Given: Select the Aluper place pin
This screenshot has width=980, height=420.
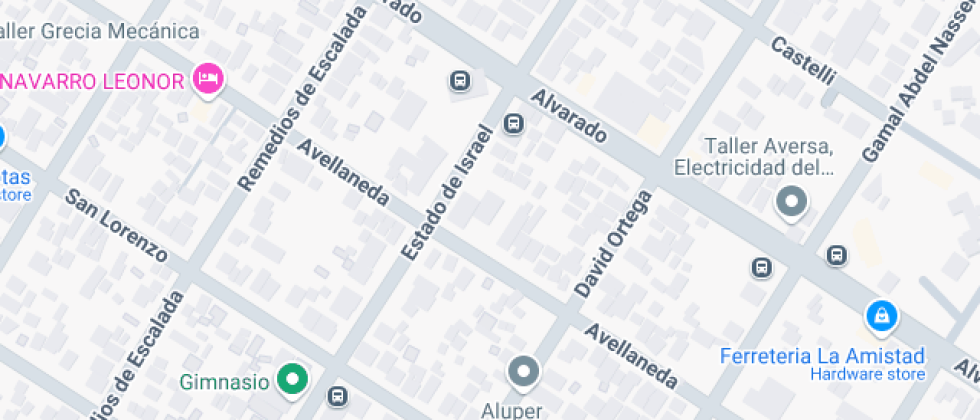Looking at the screenshot, I should 523,372.
